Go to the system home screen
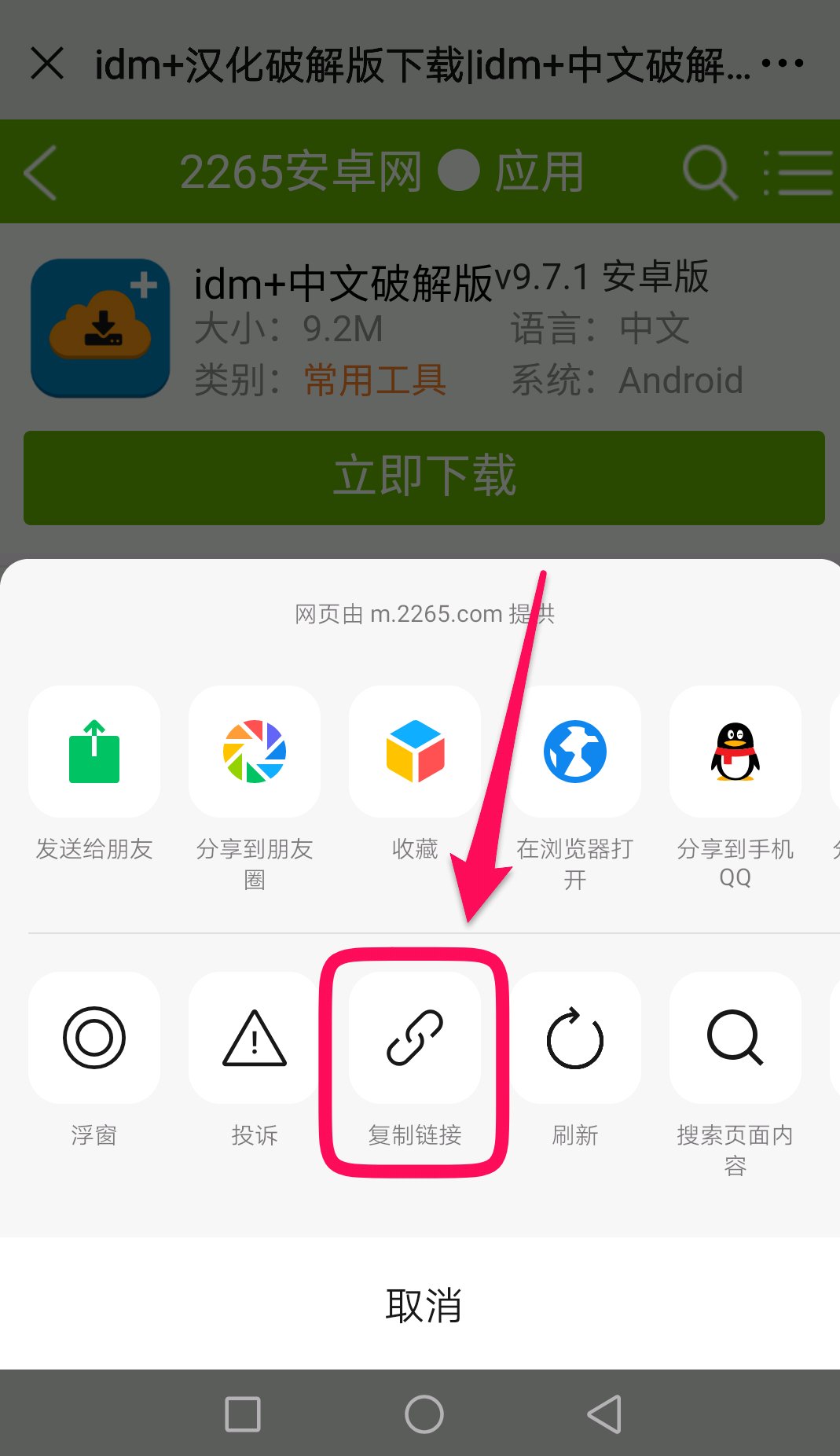Screen dimensions: 840x1456 pos(424,1414)
